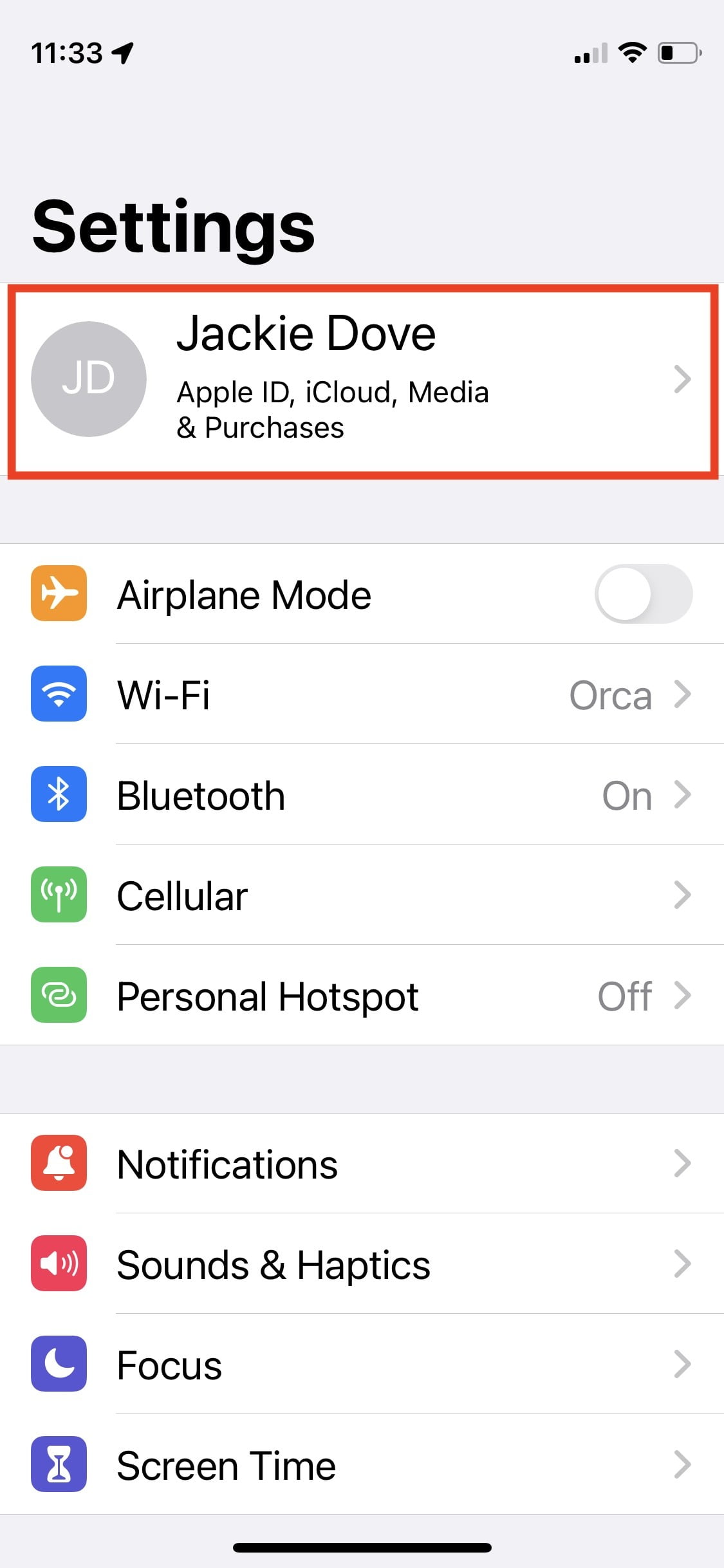Viewport: 724px width, 1568px height.
Task: View Screen Time settings
Action: pos(362,1465)
